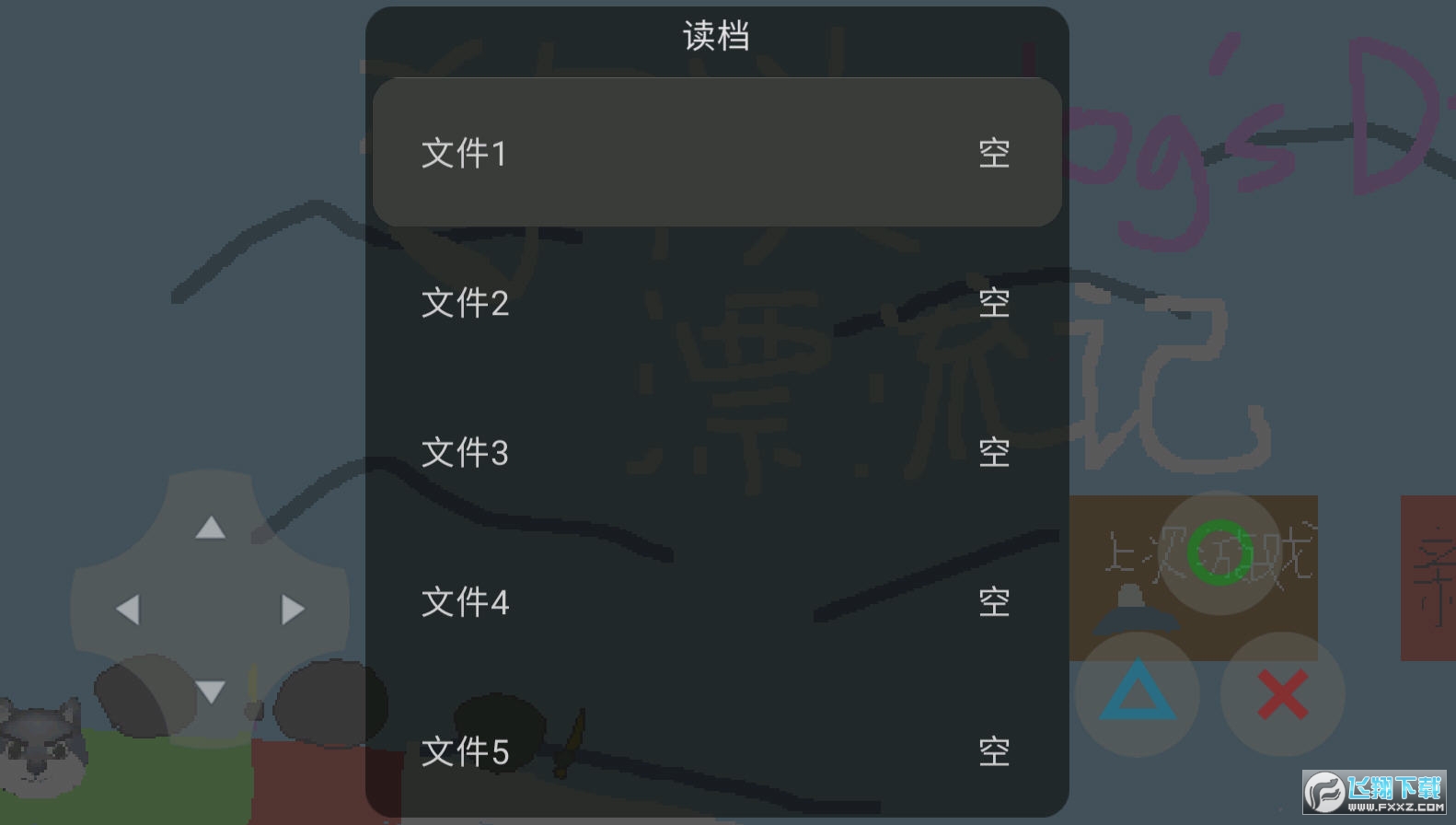Select save slot 文件1
The width and height of the screenshot is (1456, 825).
[x=716, y=153]
